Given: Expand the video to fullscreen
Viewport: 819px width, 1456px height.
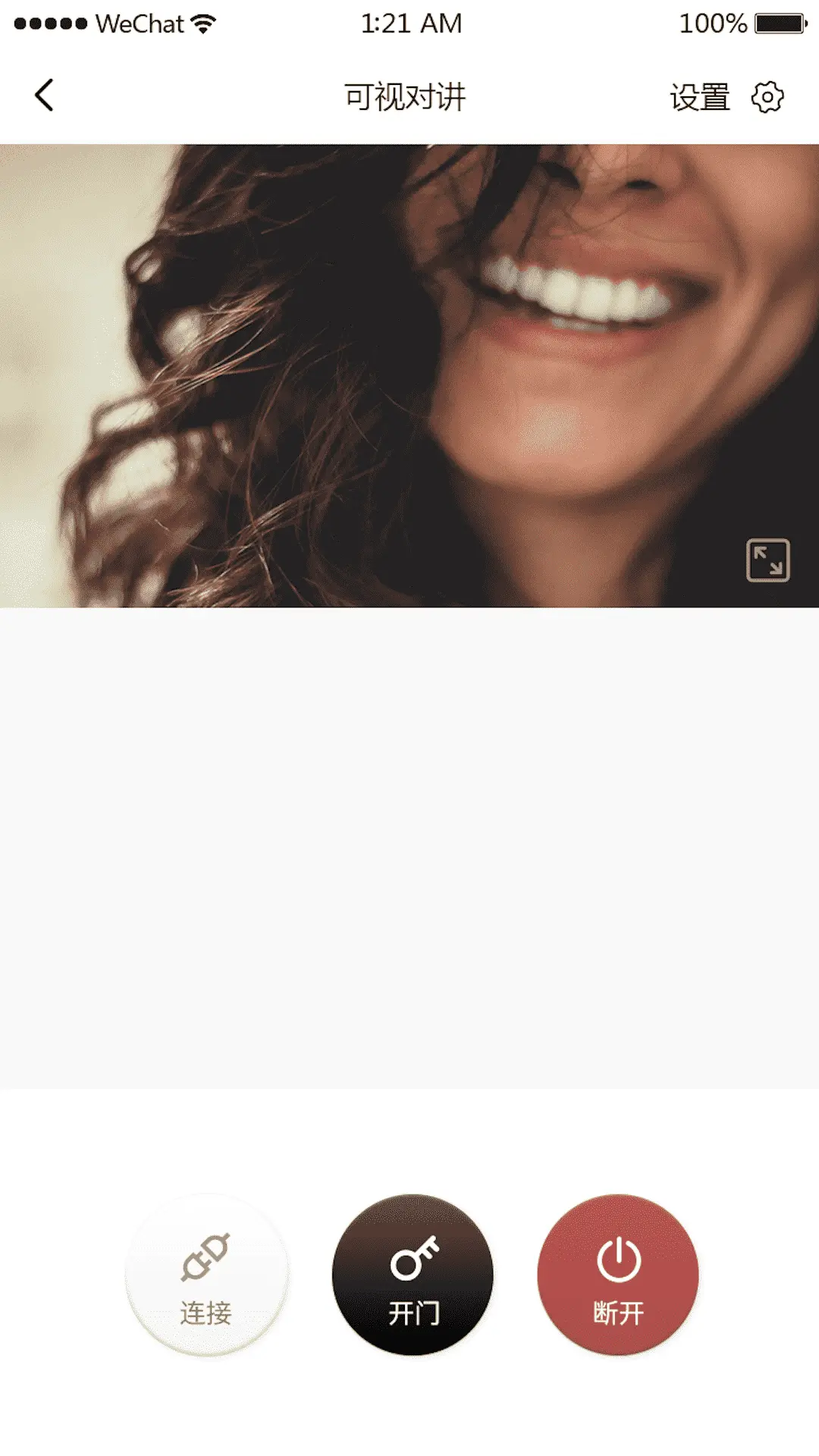Looking at the screenshot, I should pyautogui.click(x=767, y=560).
